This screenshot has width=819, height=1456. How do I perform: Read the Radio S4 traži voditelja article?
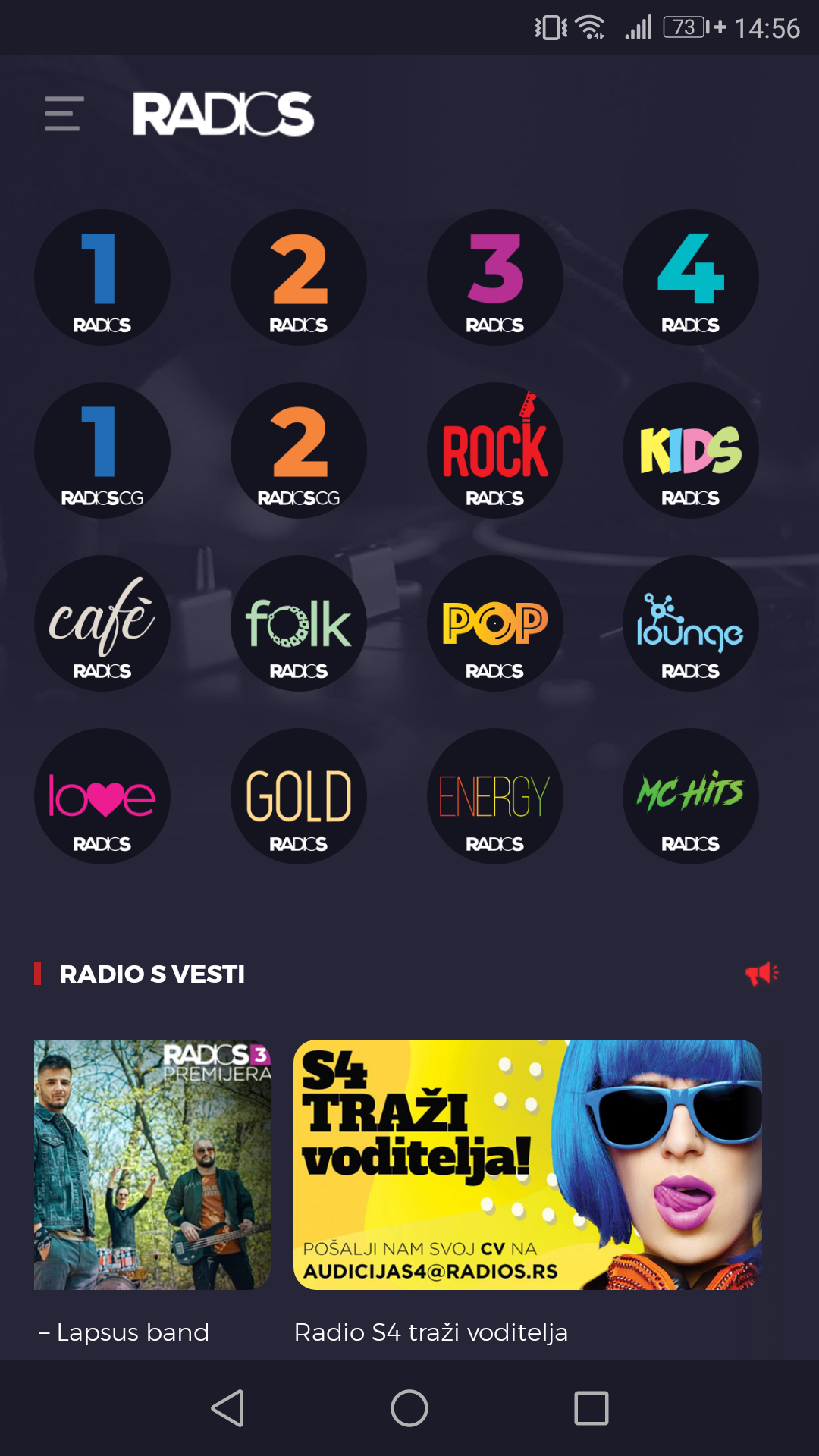pos(527,1165)
